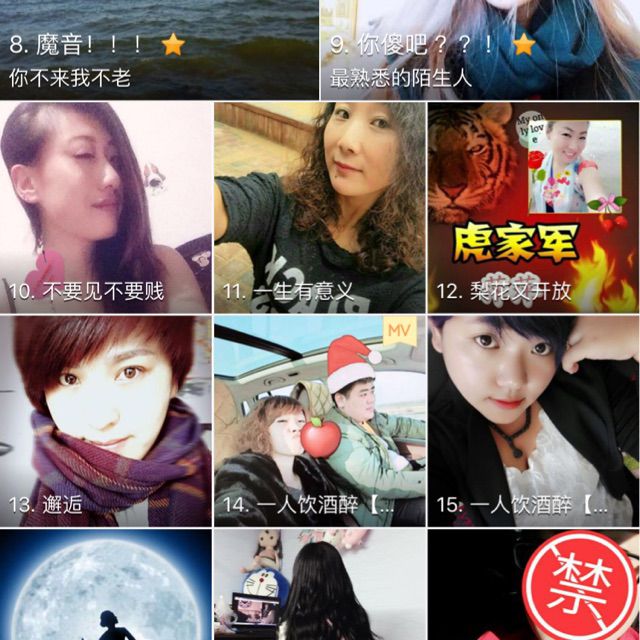This screenshot has width=640, height=640.
Task: Open entry 15 一人饮酒醉
Action: (x=534, y=421)
